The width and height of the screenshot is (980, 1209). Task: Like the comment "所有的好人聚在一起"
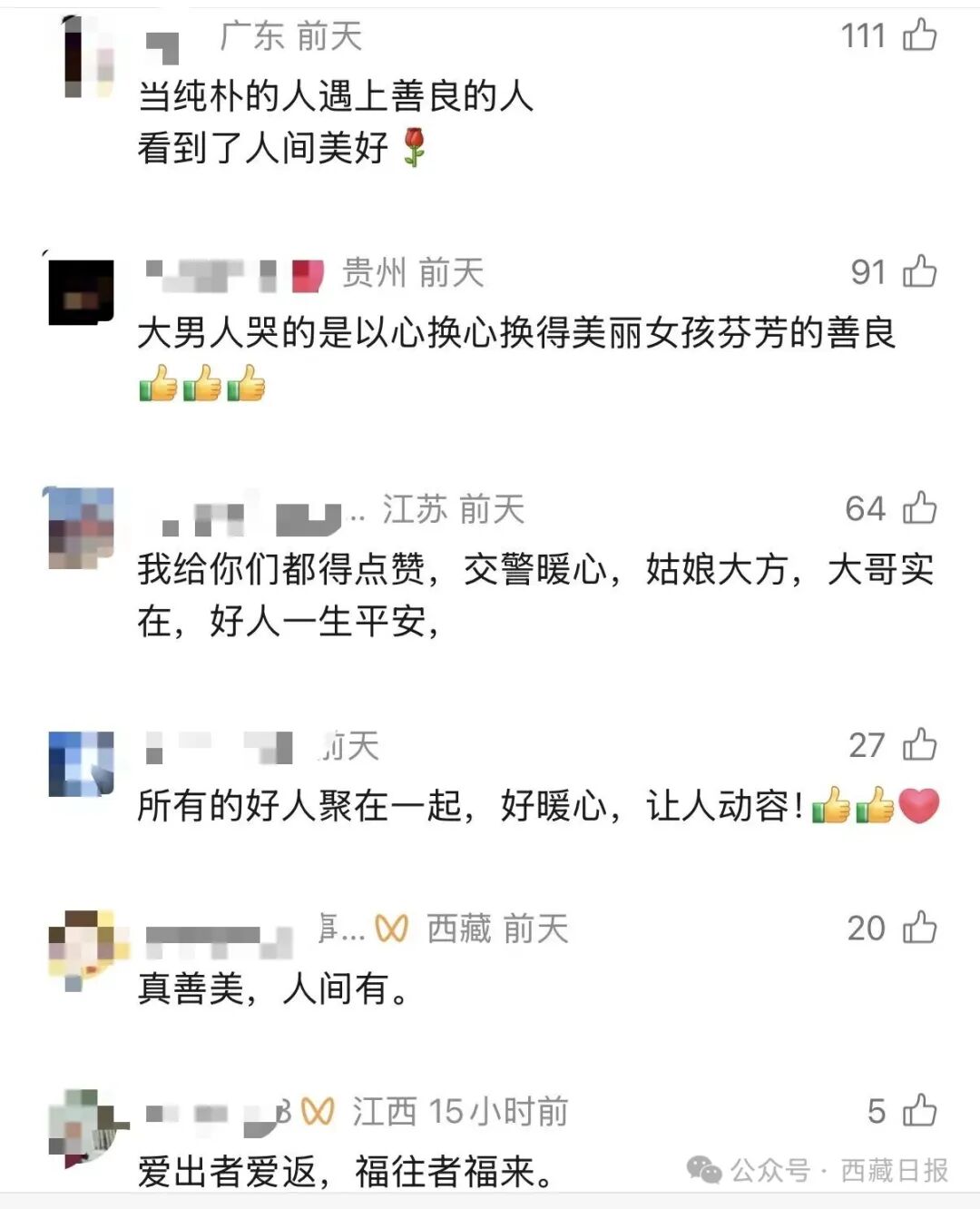919,745
